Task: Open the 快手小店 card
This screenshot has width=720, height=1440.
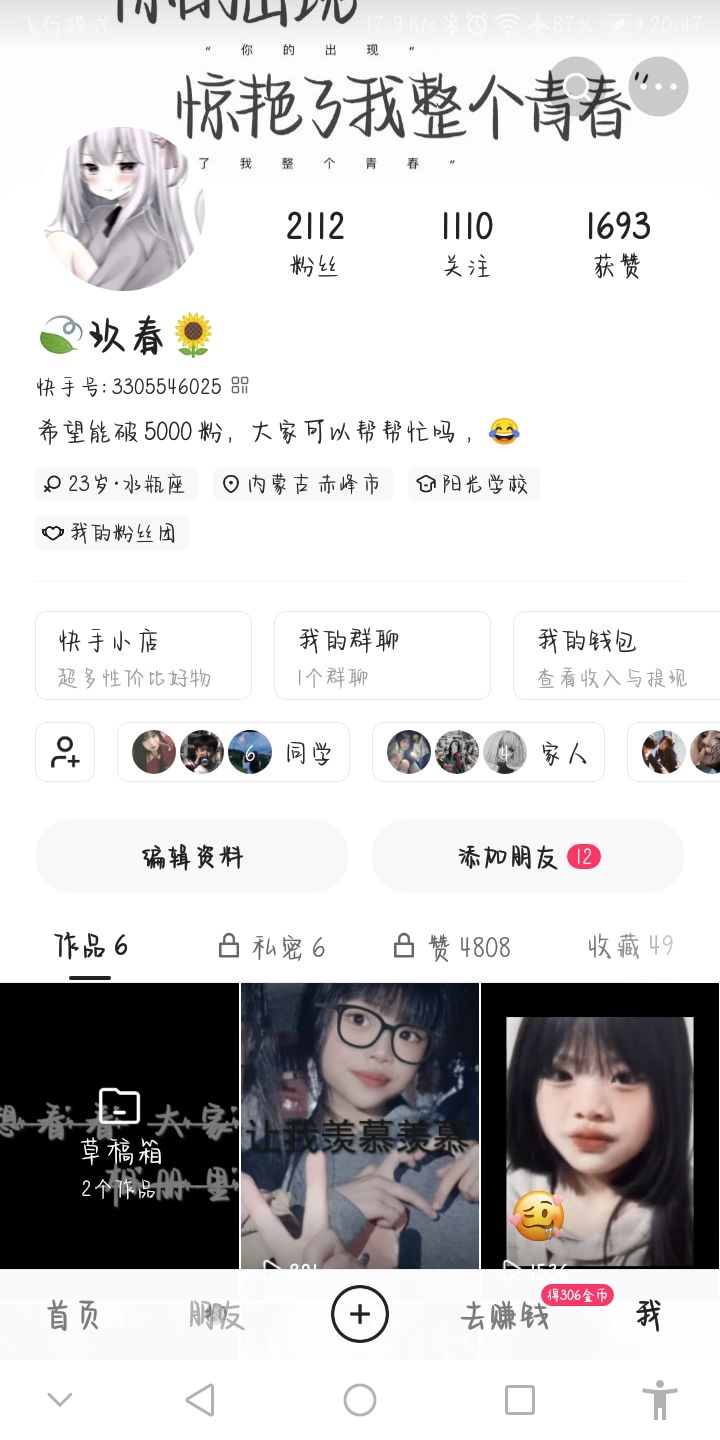Action: [143, 655]
